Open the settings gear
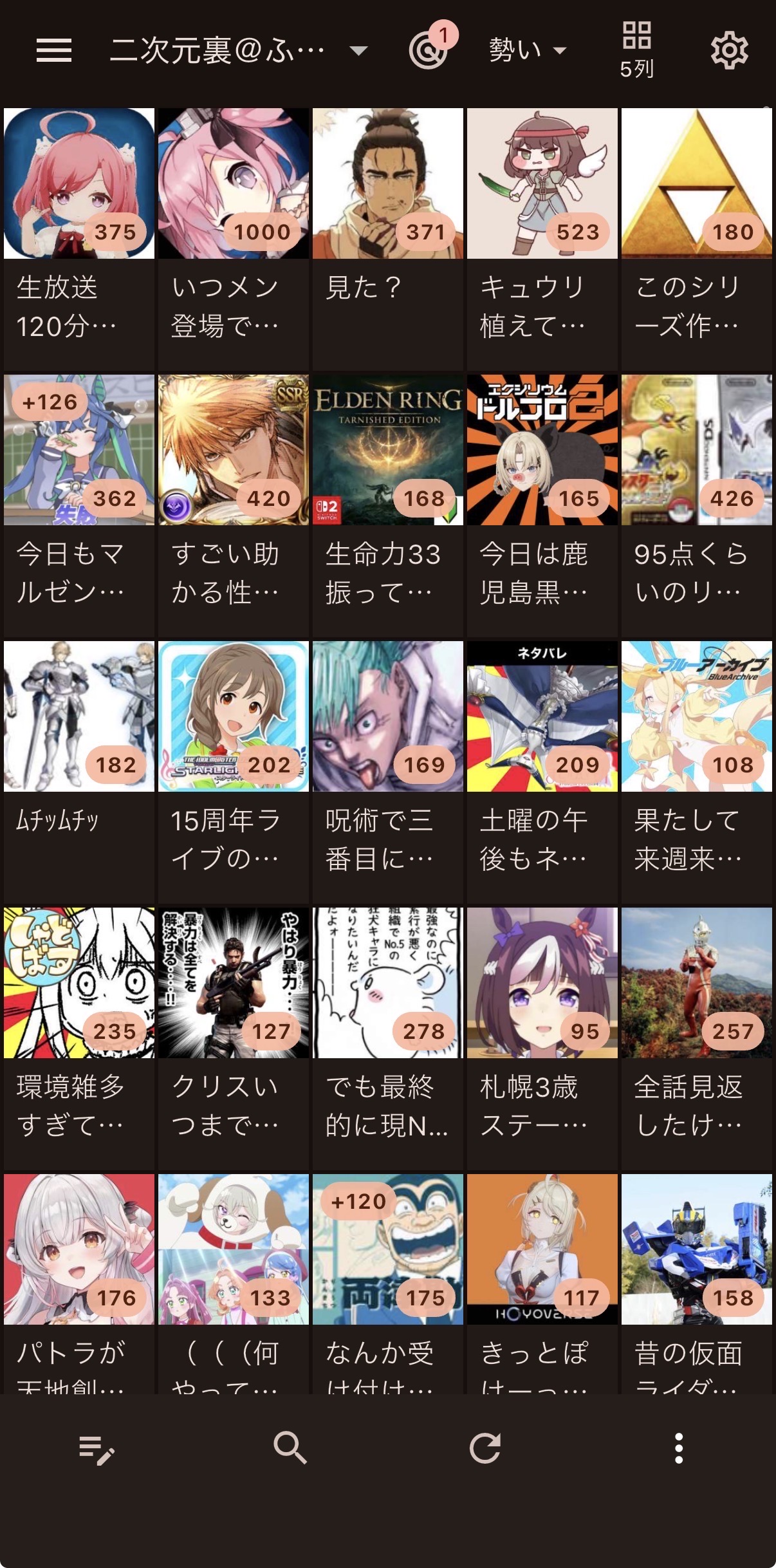The height and width of the screenshot is (1568, 776). tap(729, 50)
